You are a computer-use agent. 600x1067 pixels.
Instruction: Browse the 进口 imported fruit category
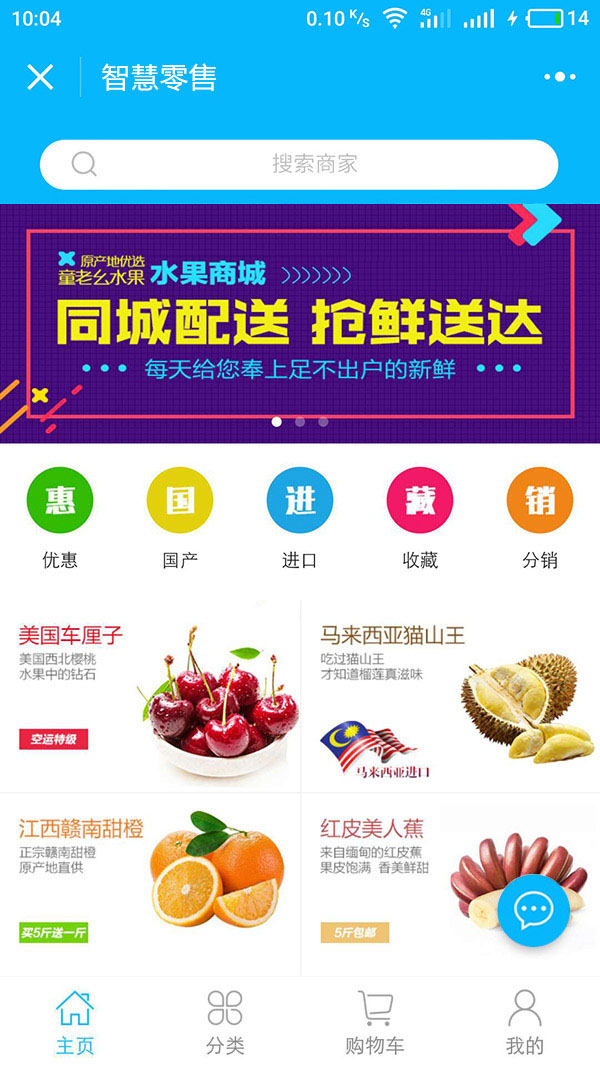[300, 516]
